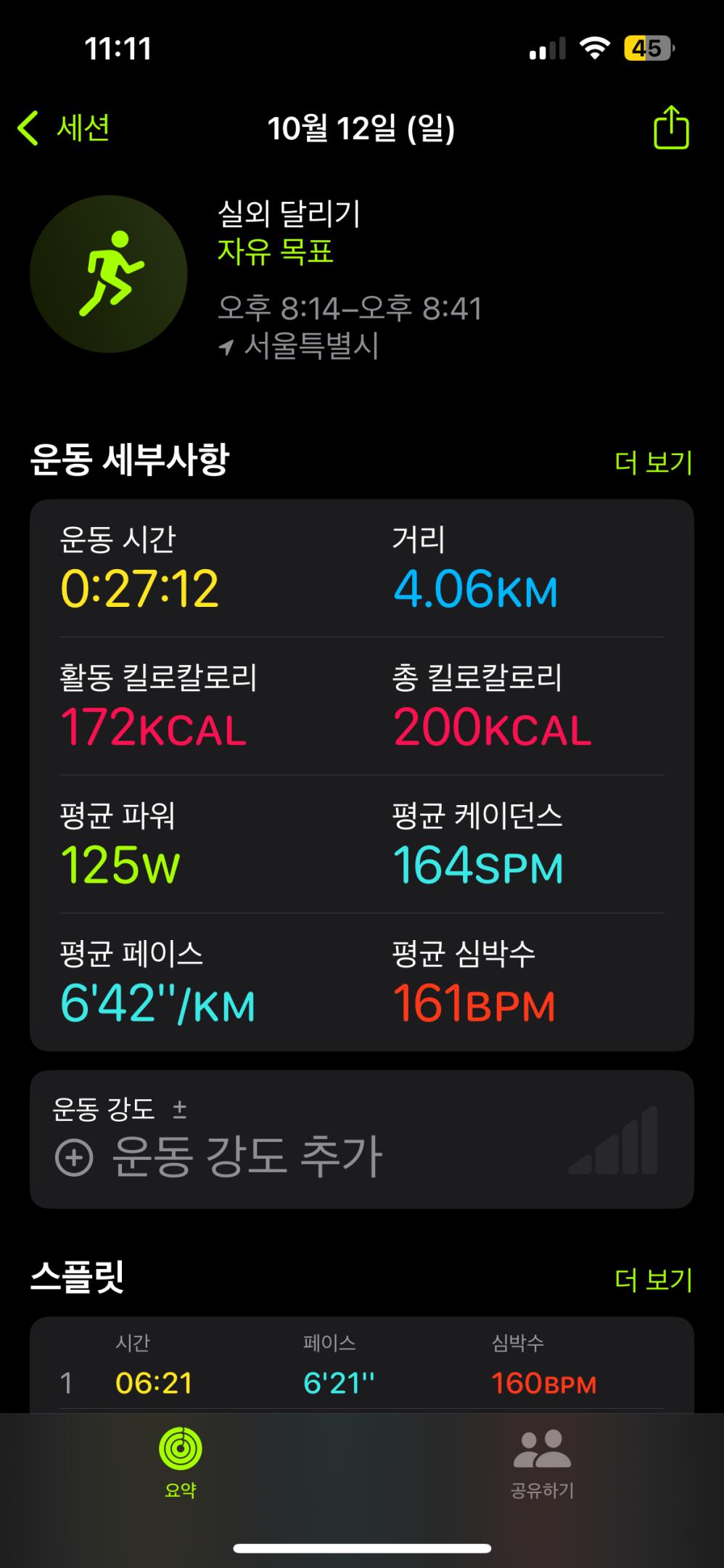Switch to the 요약 tab
This screenshot has height=1568, width=724.
180,1463
